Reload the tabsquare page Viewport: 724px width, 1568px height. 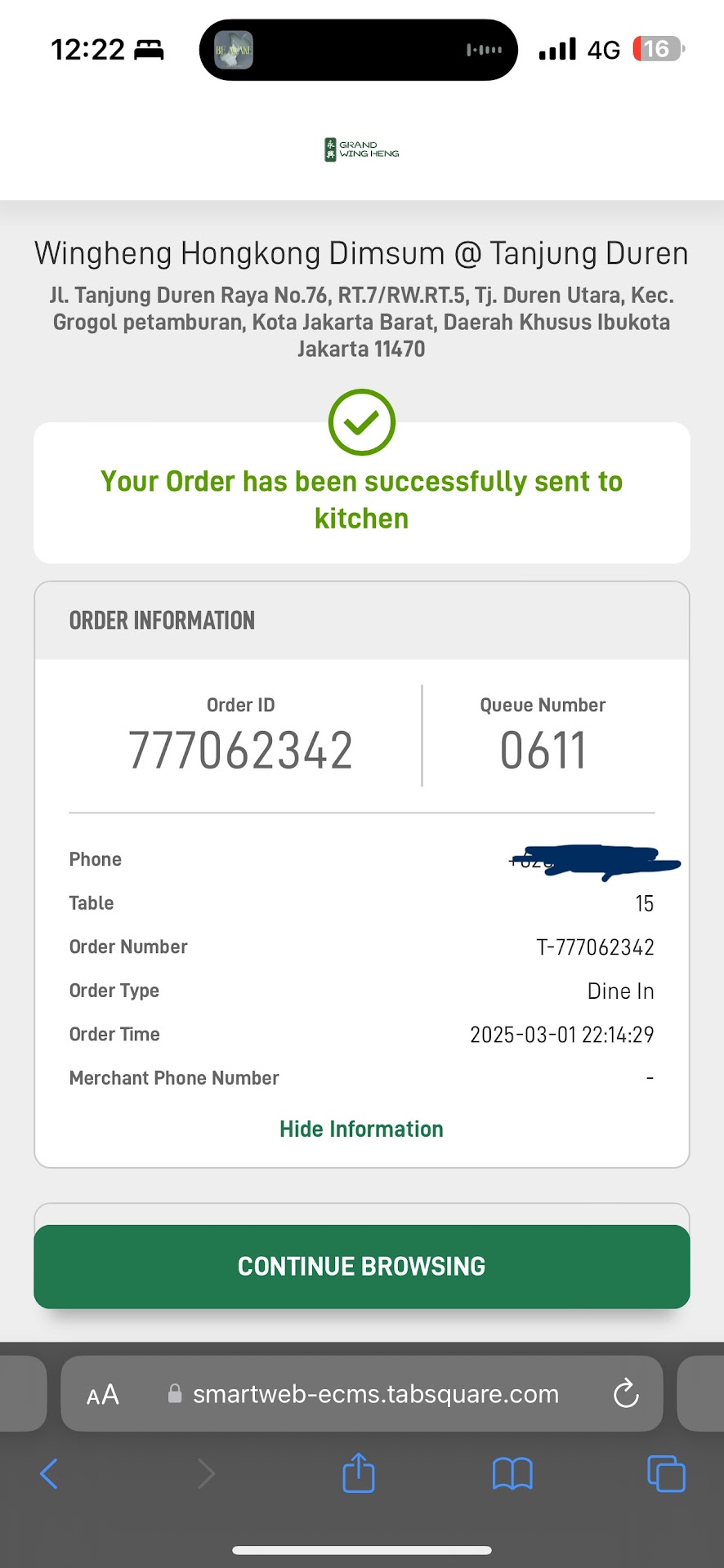point(626,1394)
